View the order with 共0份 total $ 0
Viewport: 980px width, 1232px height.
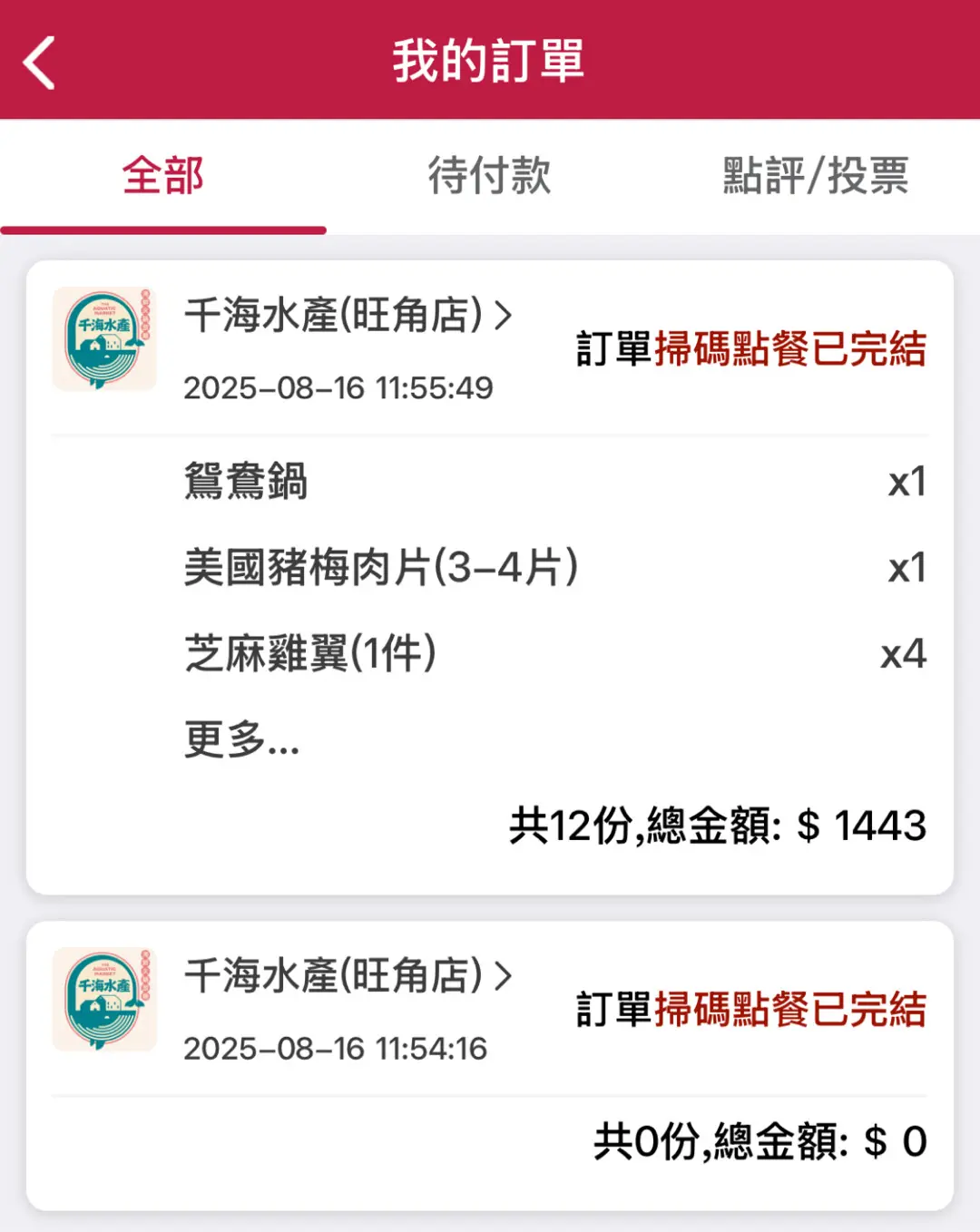click(x=759, y=1141)
